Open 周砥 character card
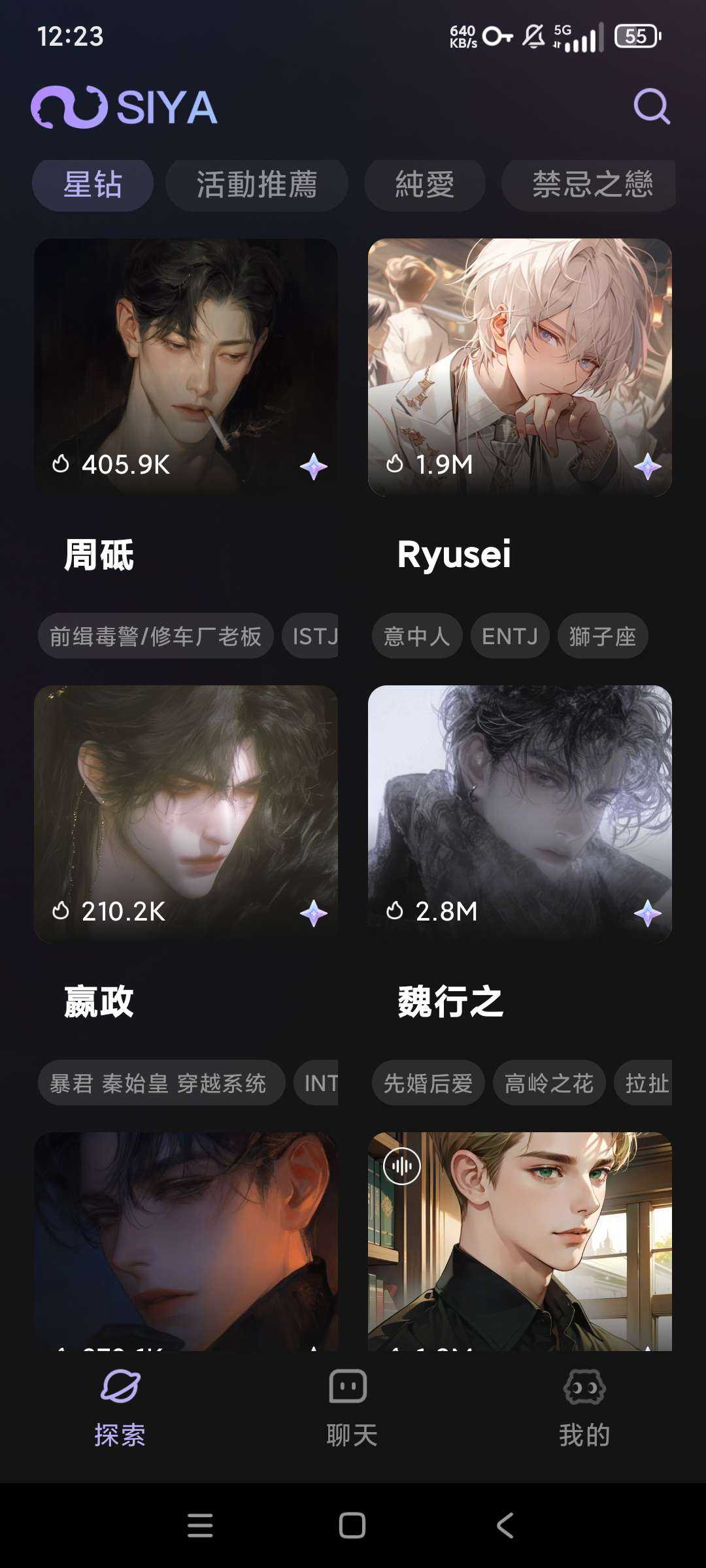The width and height of the screenshot is (706, 1568). 186,367
